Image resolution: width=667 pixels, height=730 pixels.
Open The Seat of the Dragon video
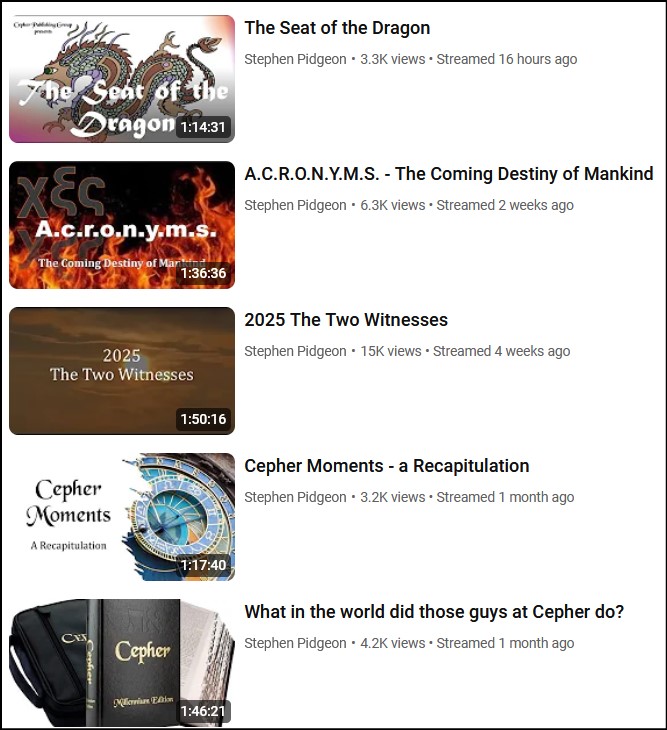point(337,28)
